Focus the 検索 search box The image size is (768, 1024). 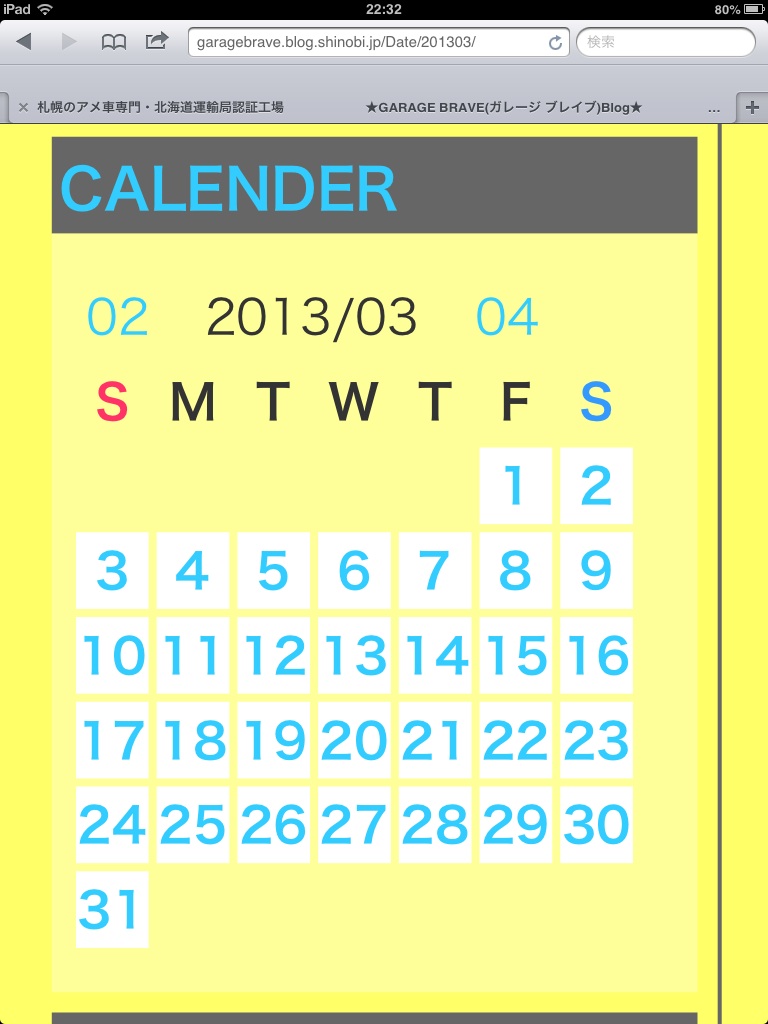tap(665, 42)
